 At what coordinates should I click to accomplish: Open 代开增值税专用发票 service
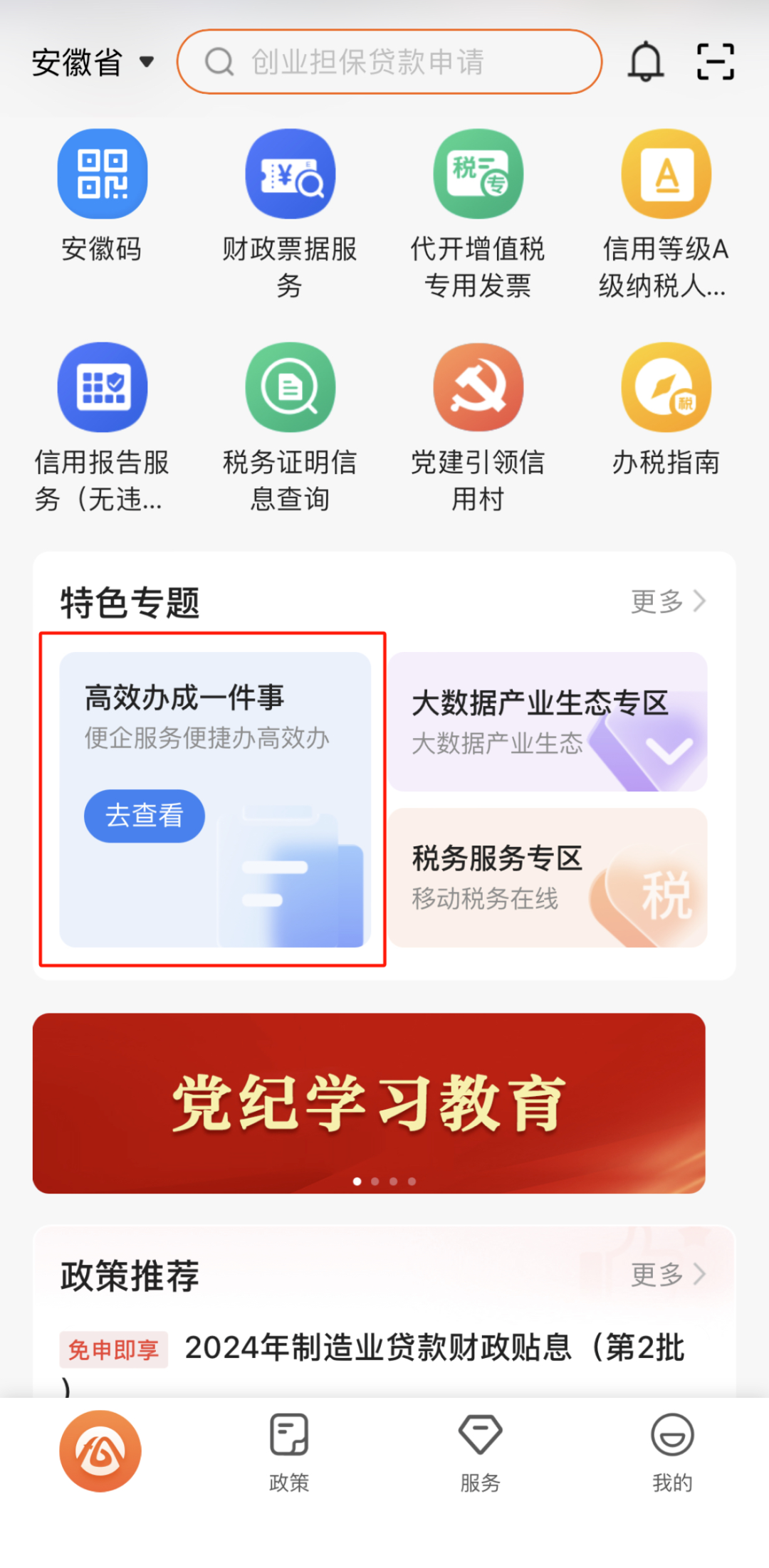click(478, 214)
